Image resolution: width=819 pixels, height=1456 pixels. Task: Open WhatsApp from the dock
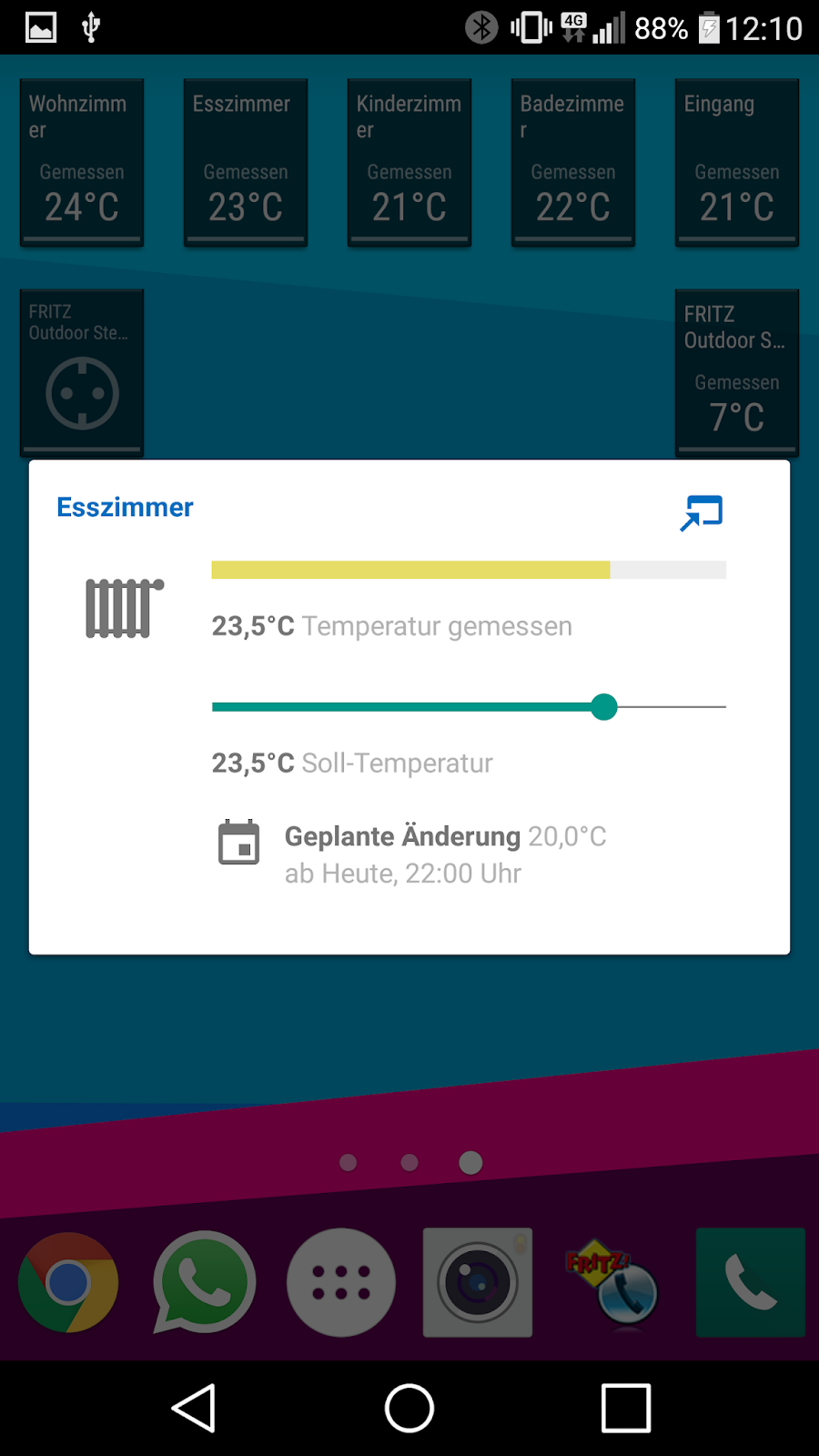(205, 1283)
